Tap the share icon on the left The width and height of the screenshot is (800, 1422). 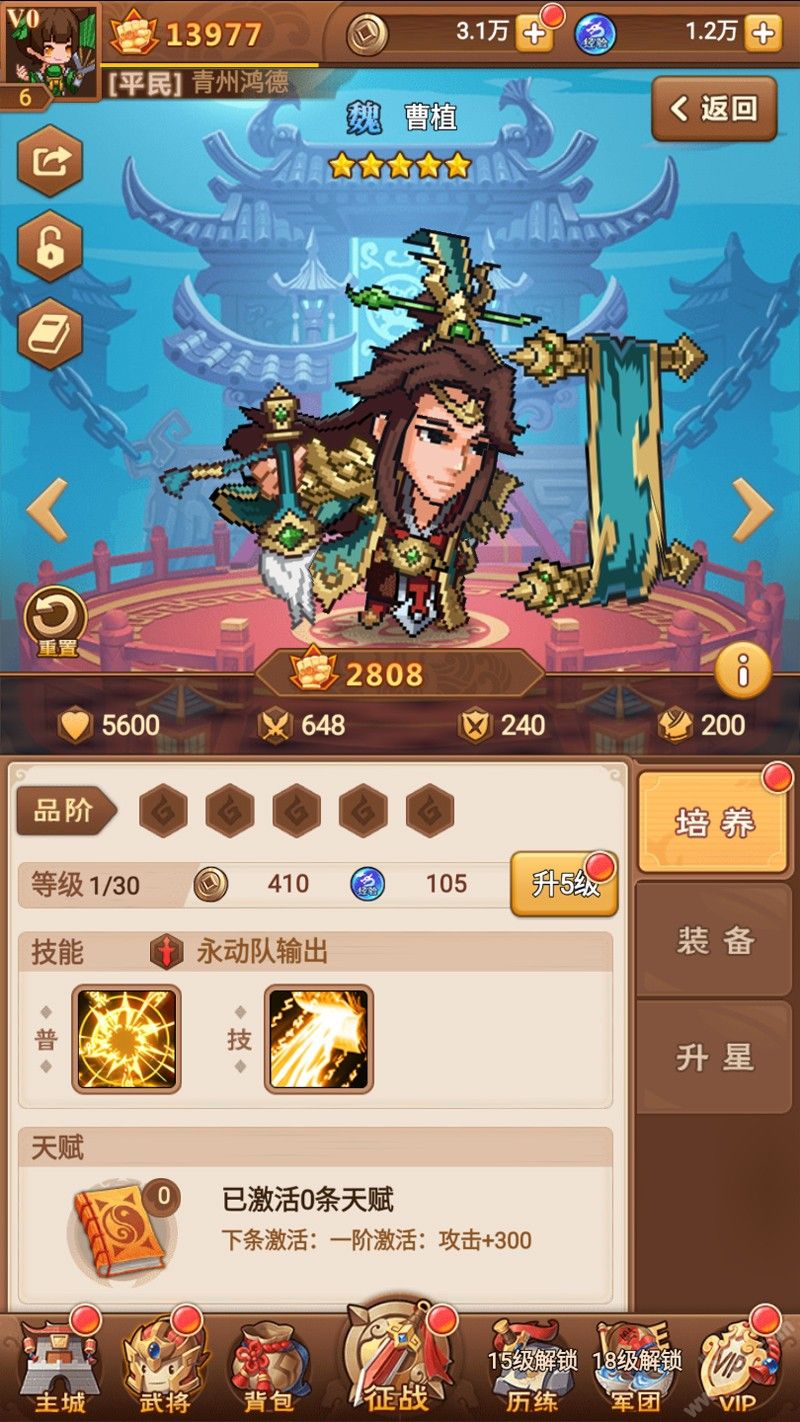tap(49, 161)
